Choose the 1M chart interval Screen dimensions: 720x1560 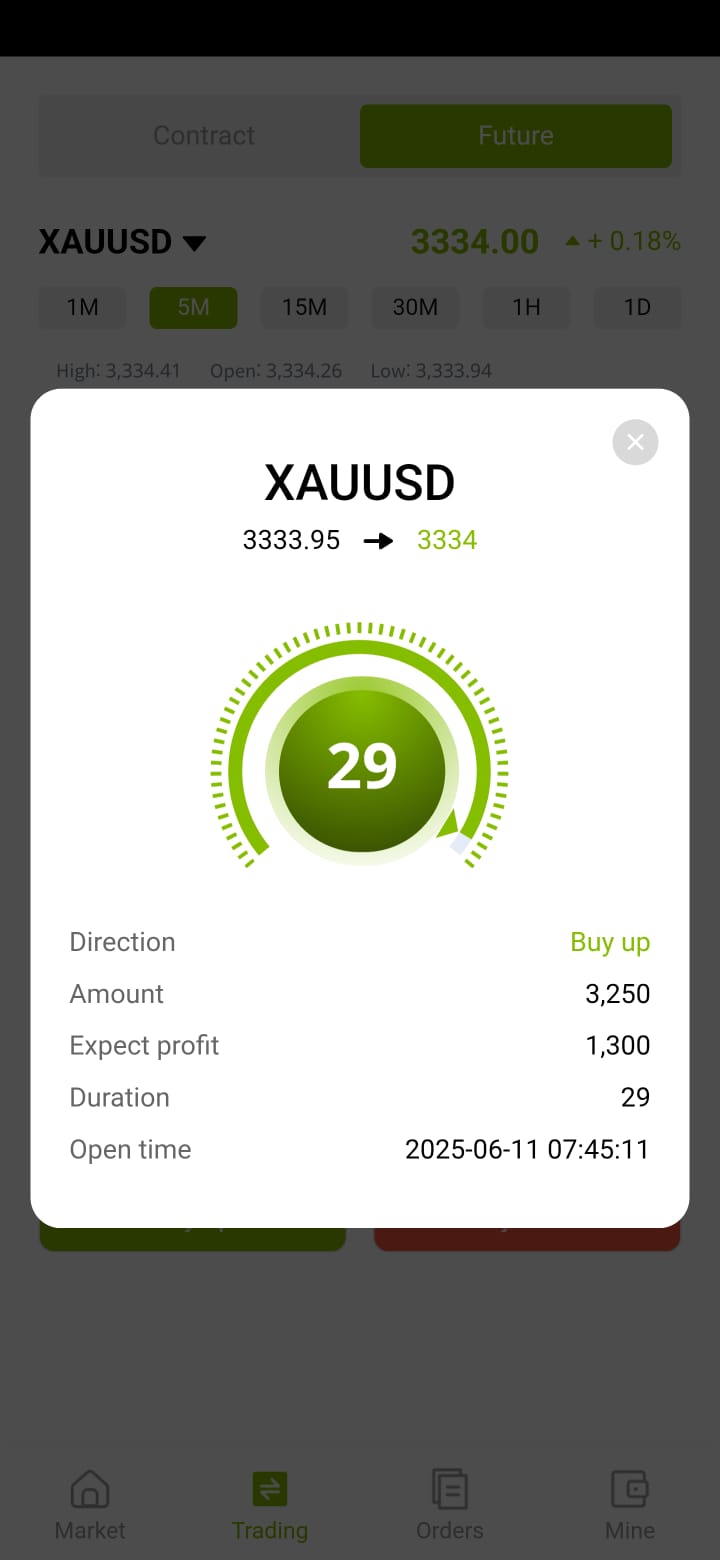coord(82,308)
